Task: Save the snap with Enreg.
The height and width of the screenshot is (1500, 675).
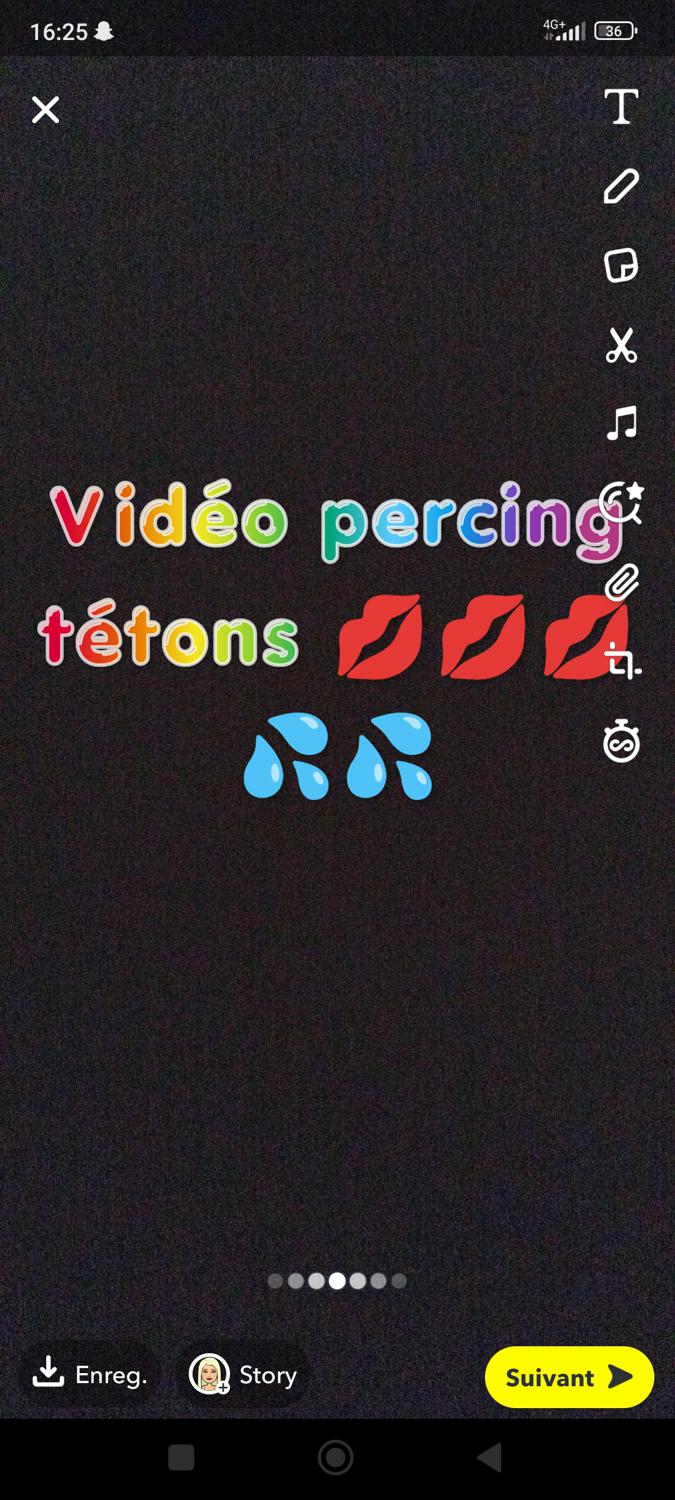Action: pos(90,1375)
